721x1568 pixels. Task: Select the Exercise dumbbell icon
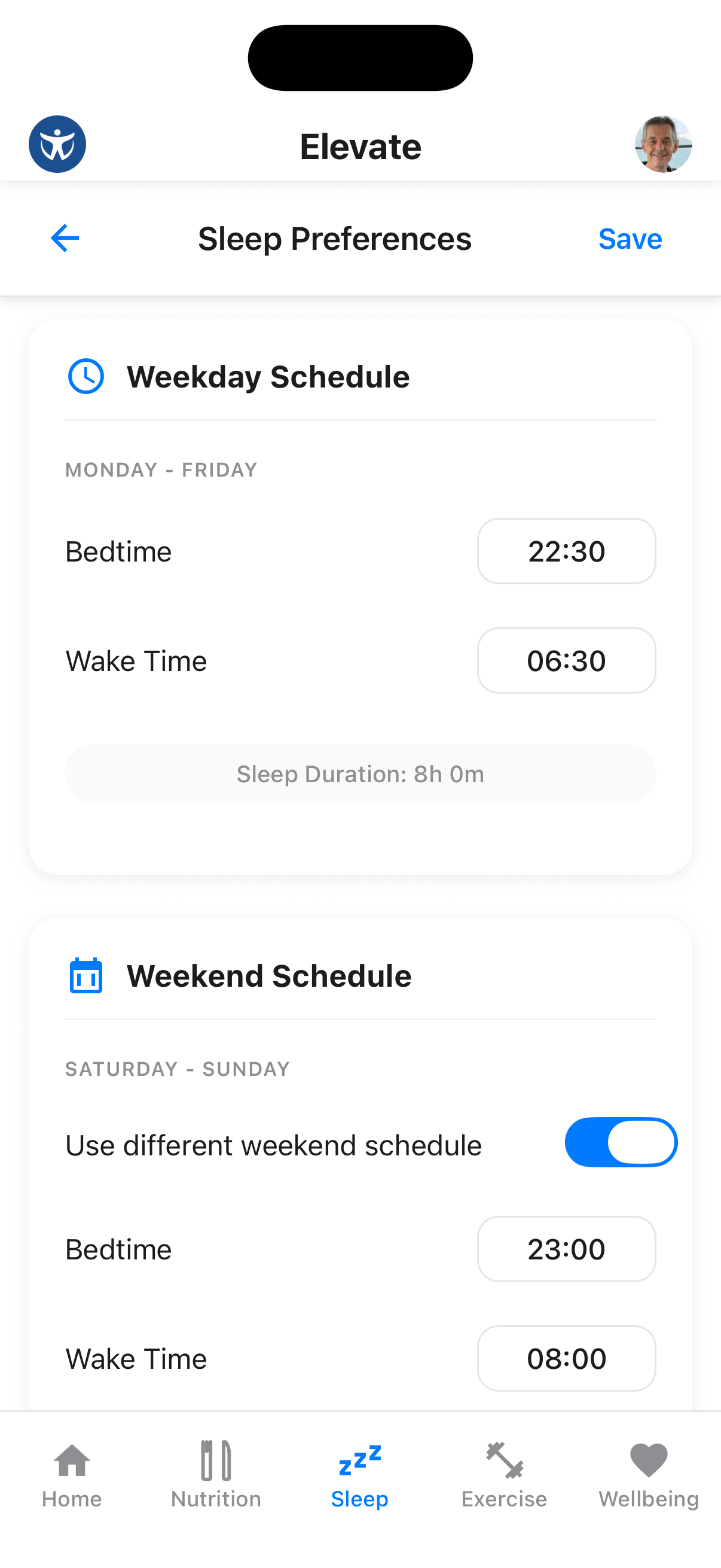504,1460
